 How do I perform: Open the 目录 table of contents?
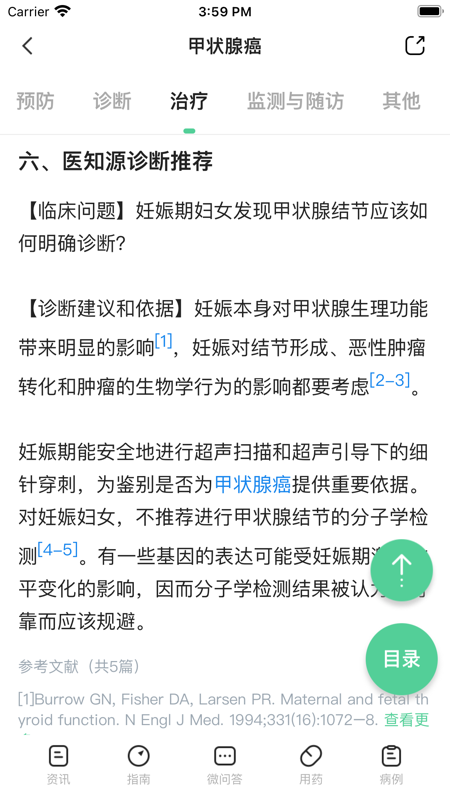(x=402, y=659)
